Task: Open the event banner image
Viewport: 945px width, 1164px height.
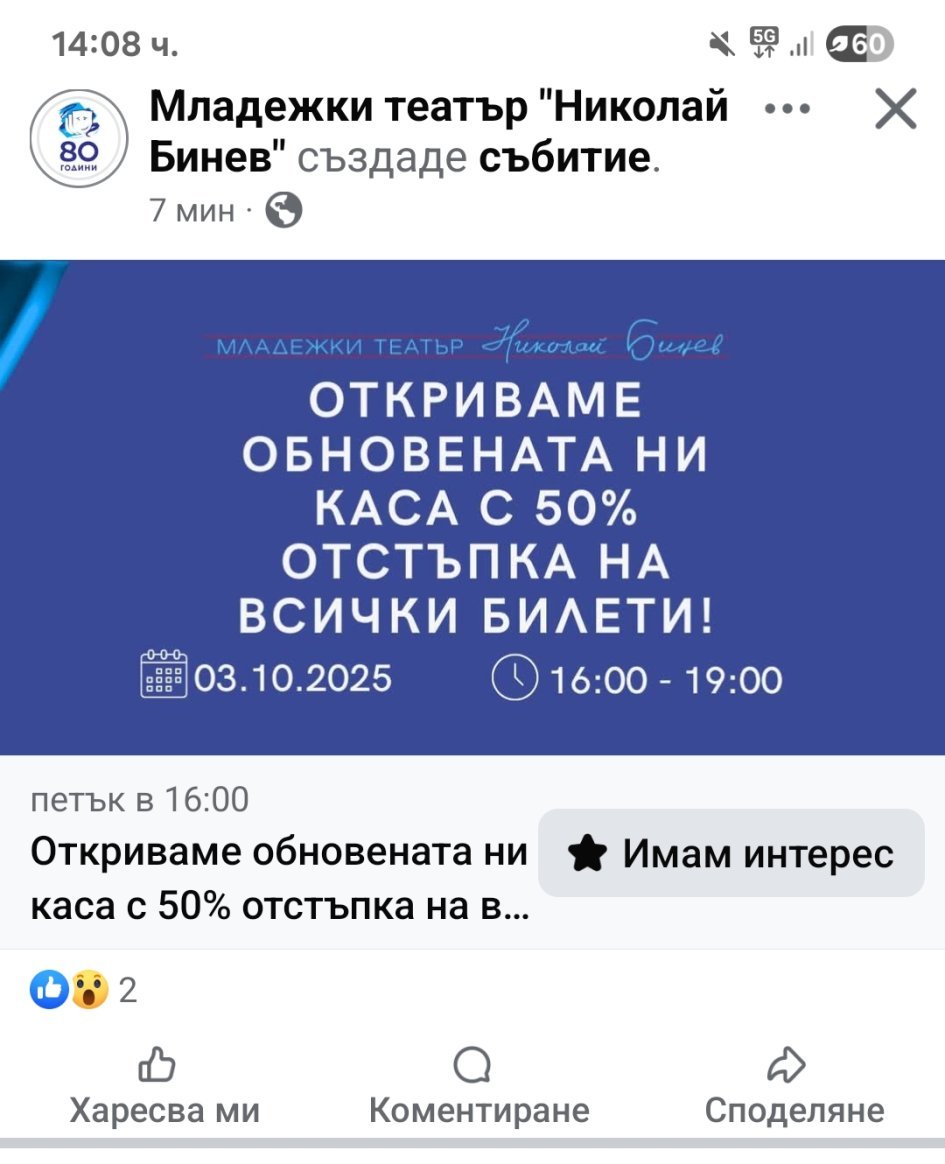Action: point(472,507)
